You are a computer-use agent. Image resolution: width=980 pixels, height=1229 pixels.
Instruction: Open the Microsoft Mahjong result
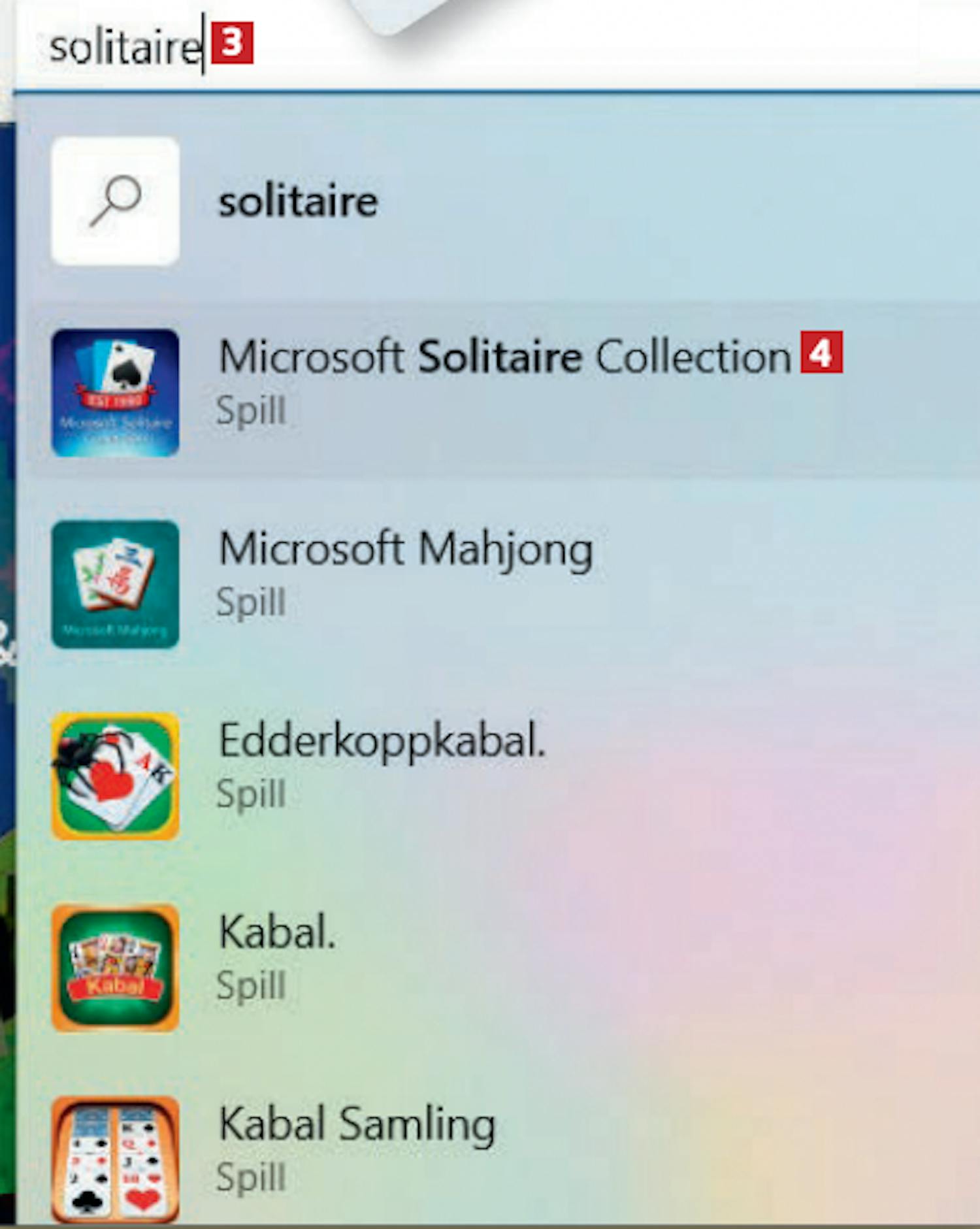pos(405,549)
